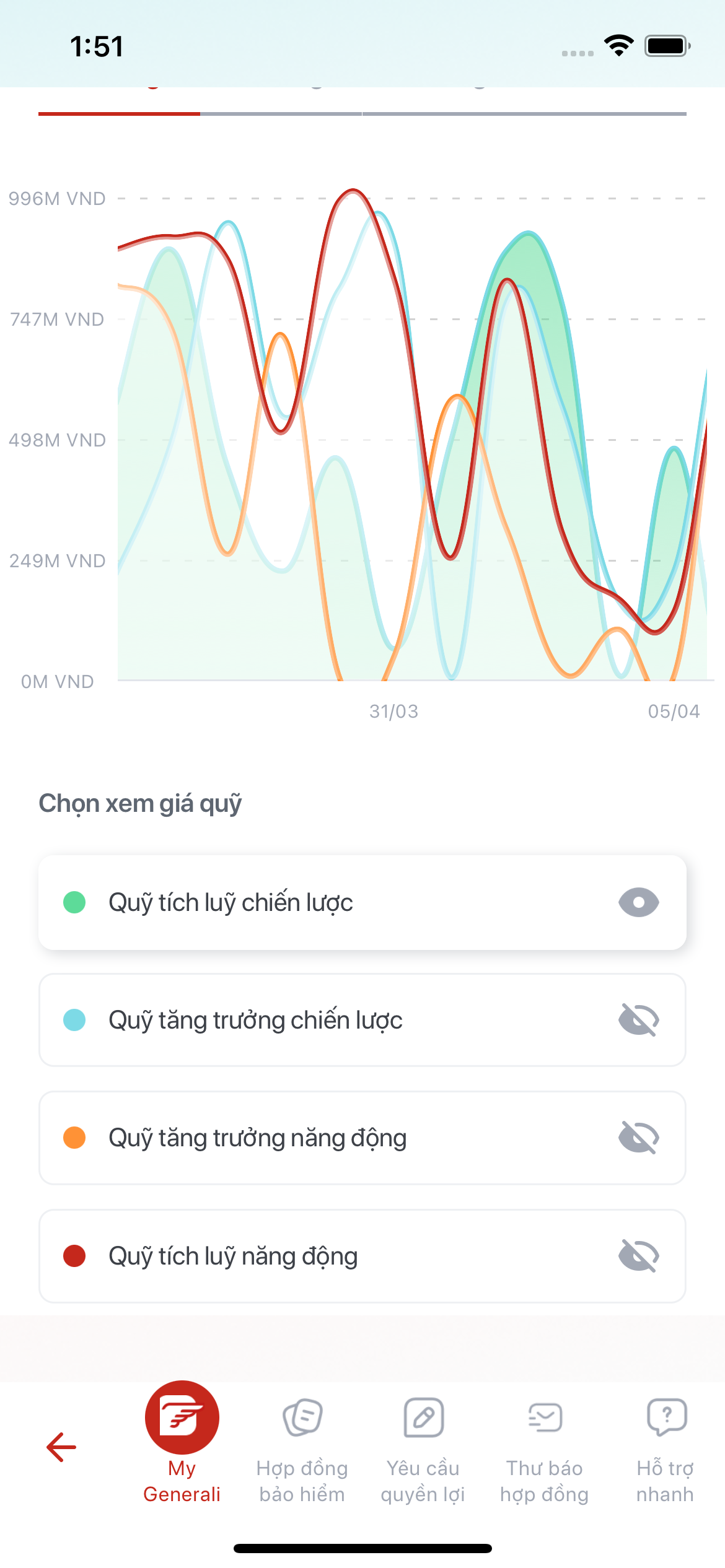Tap the orange fund color dot

(74, 1138)
